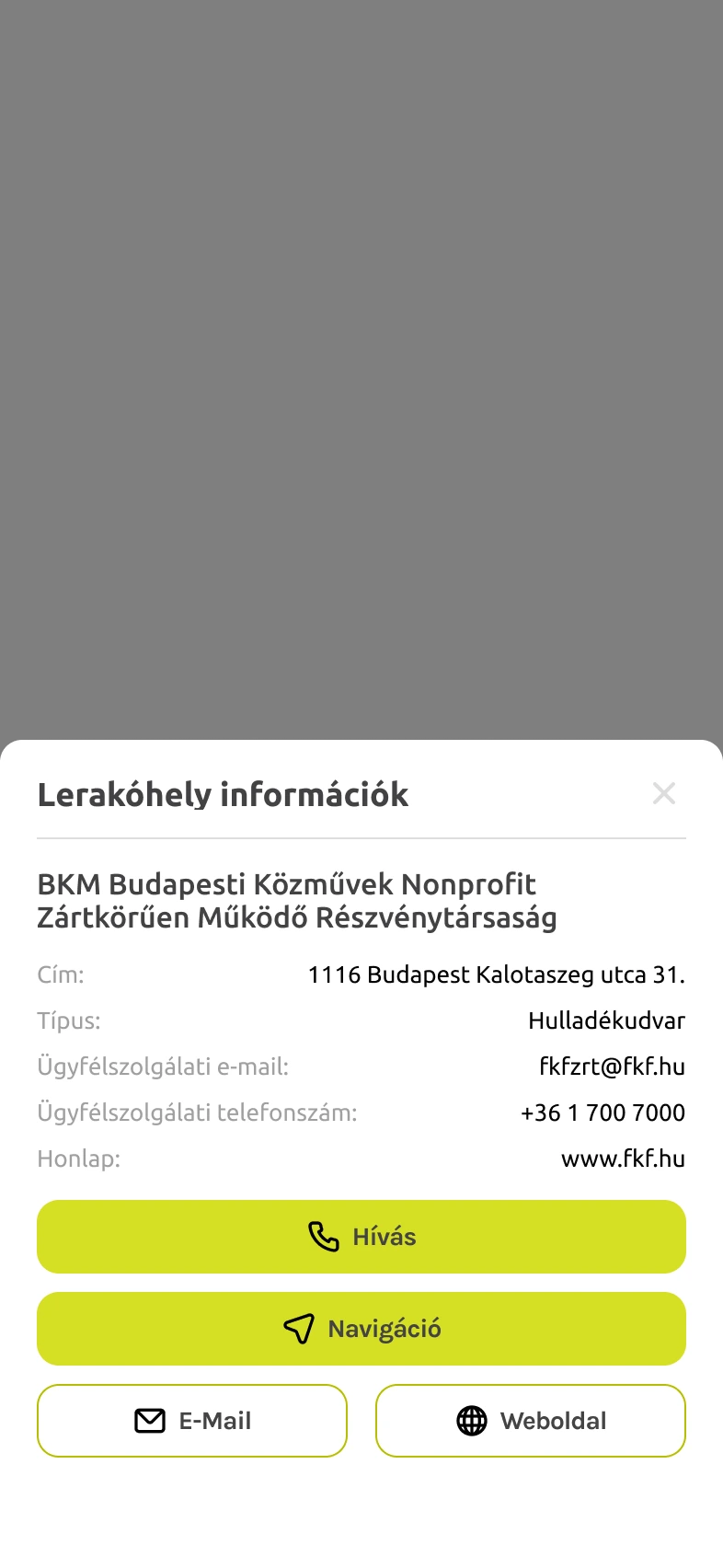723x1568 pixels.
Task: Start Navigáció to the waste yard
Action: click(361, 1329)
